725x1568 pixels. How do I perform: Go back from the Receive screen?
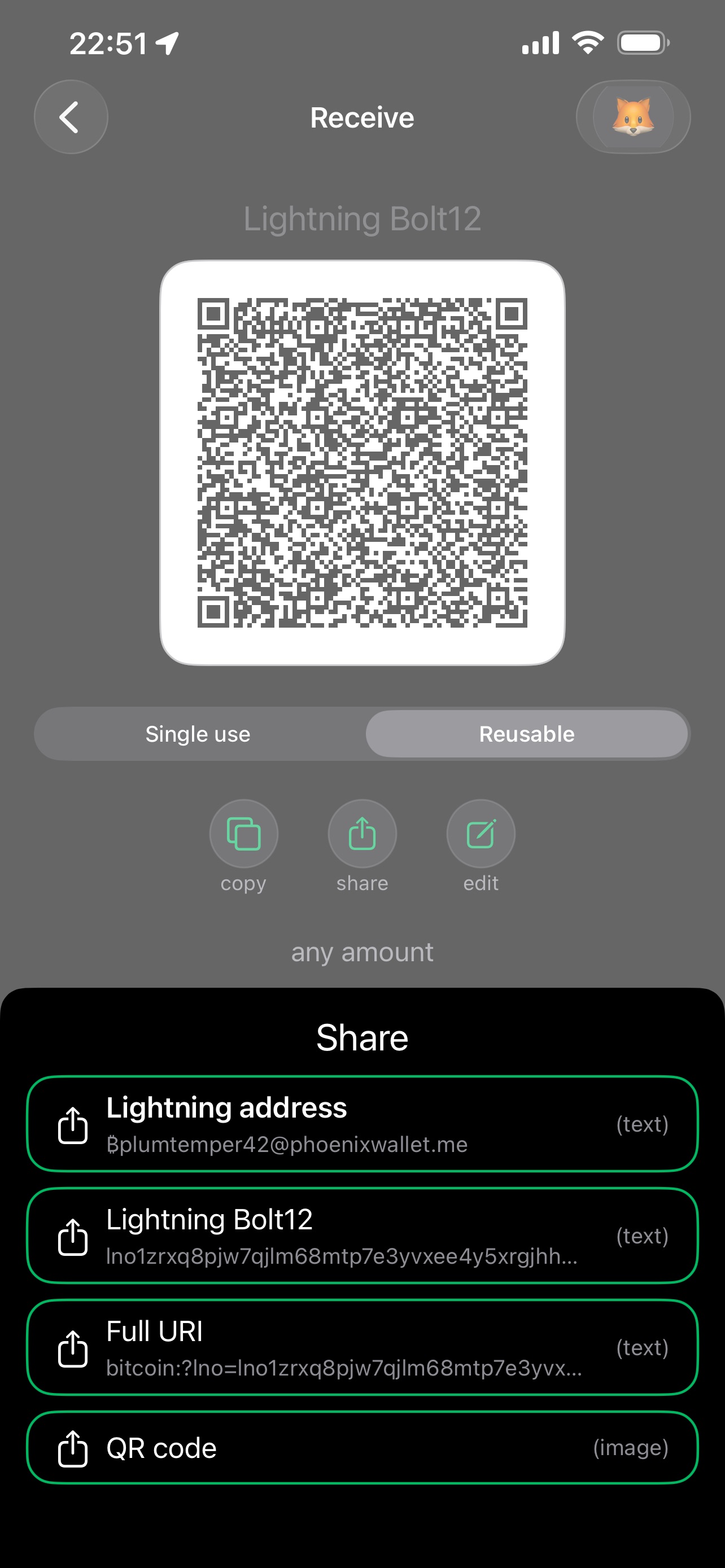(71, 117)
